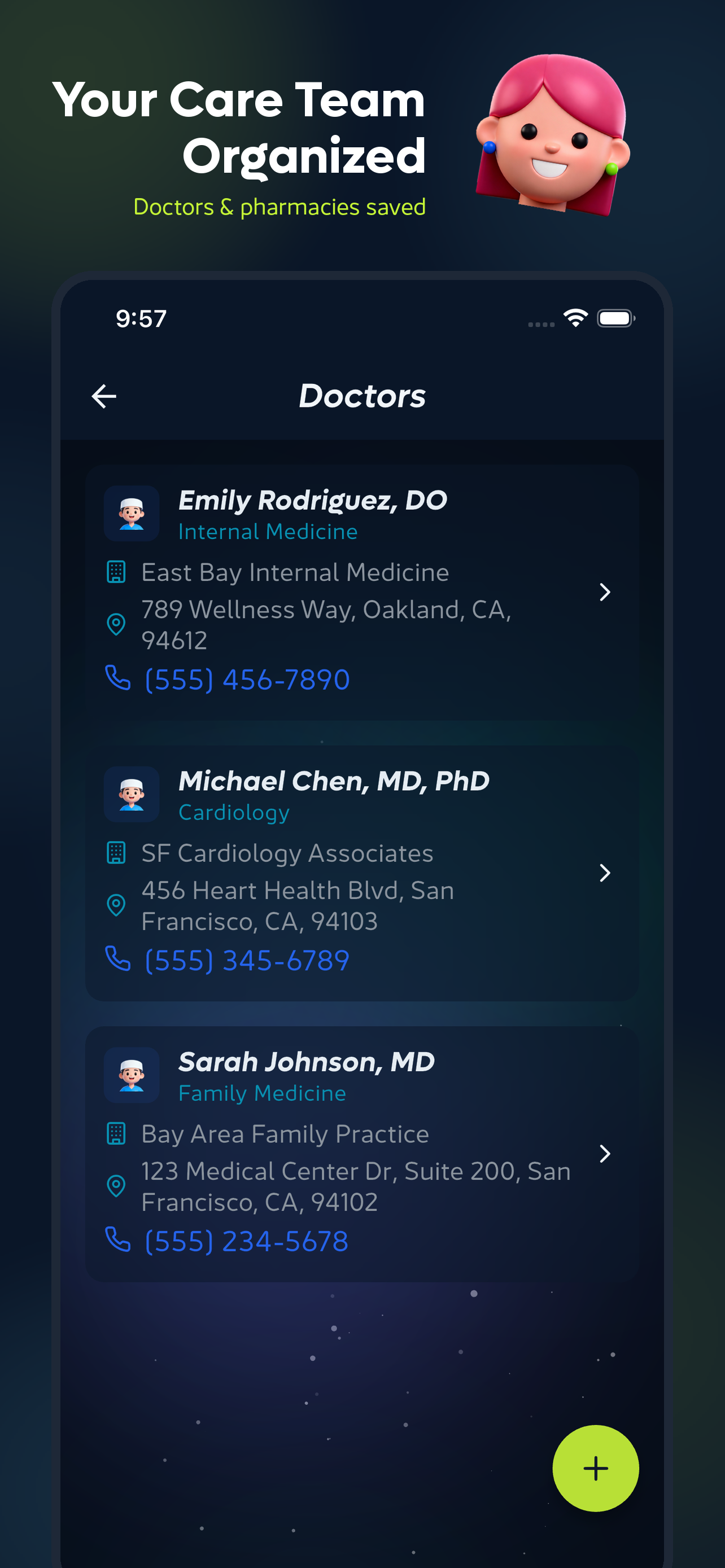Image resolution: width=725 pixels, height=1568 pixels.
Task: Tap Michael Chen's doctor avatar icon
Action: [x=132, y=794]
